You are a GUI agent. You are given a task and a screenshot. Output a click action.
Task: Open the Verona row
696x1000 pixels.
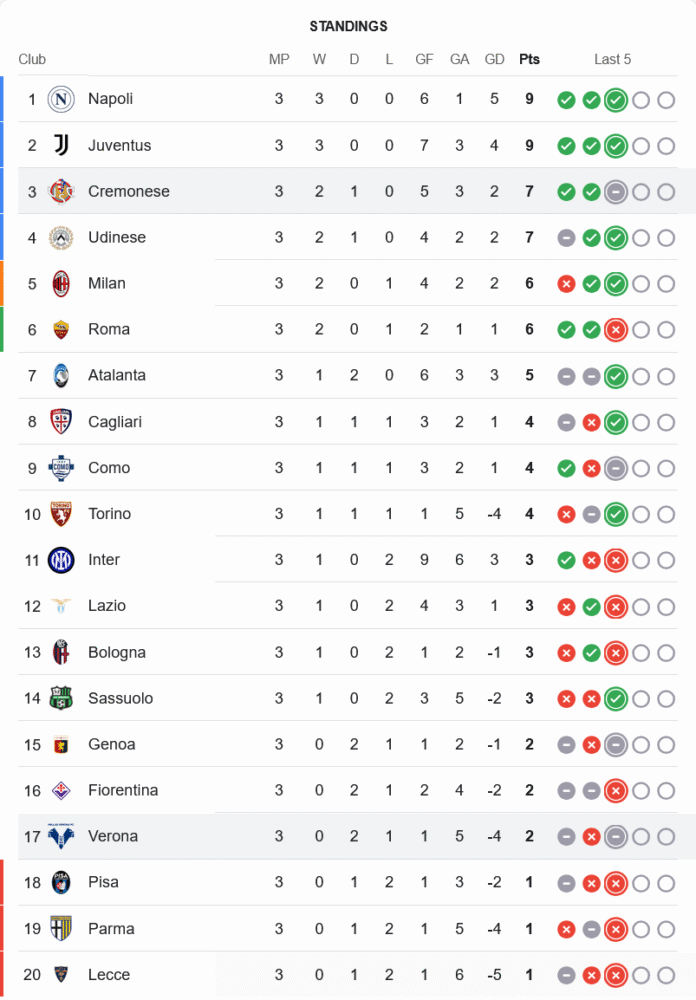pos(112,836)
